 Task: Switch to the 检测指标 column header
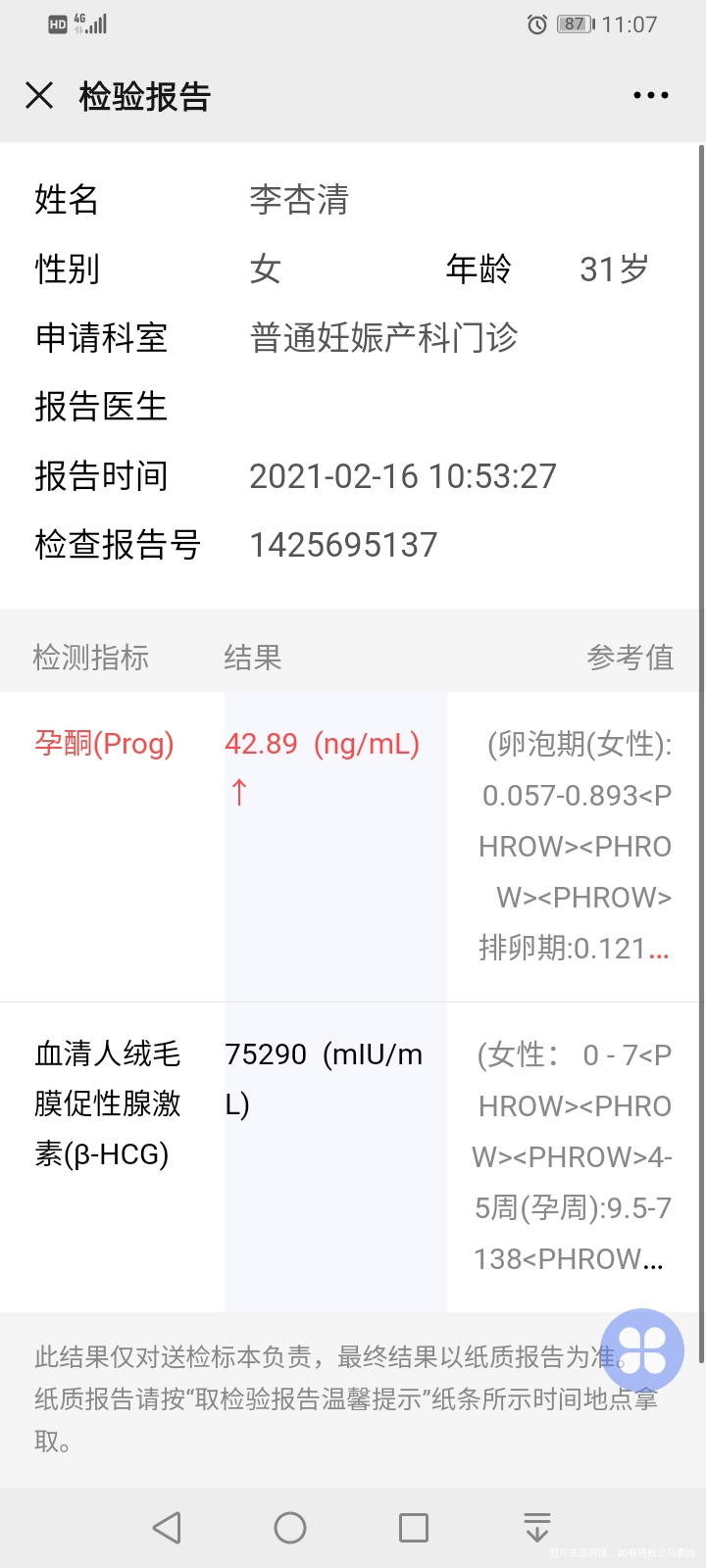[90, 657]
